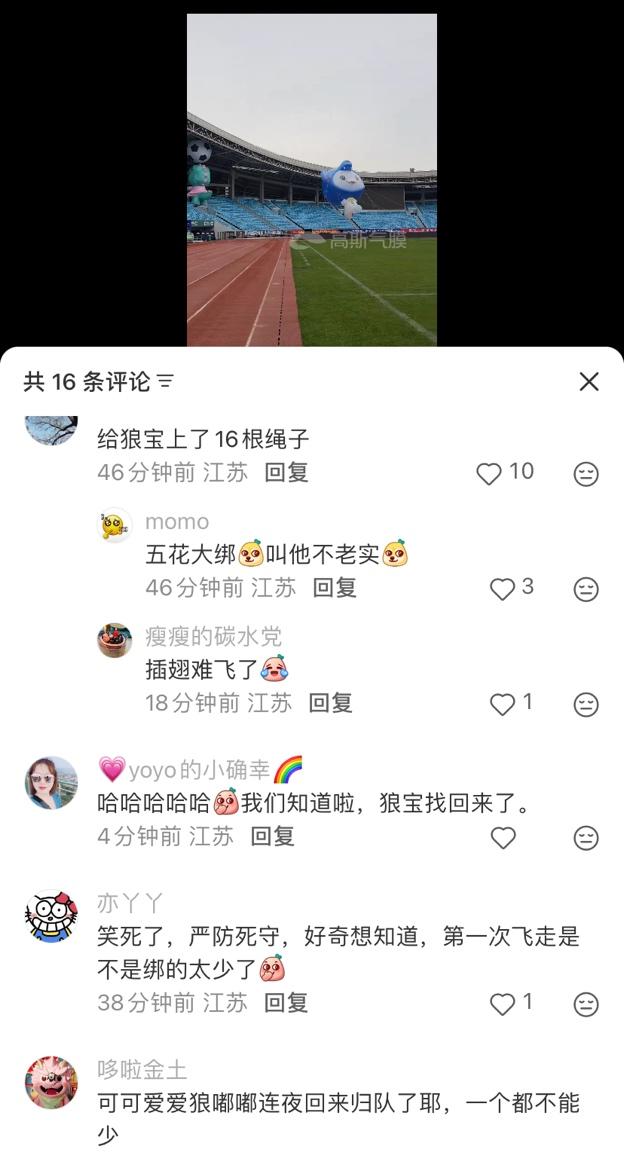Reply to the 16根绳子 comment
624x1162 pixels.
(x=286, y=473)
